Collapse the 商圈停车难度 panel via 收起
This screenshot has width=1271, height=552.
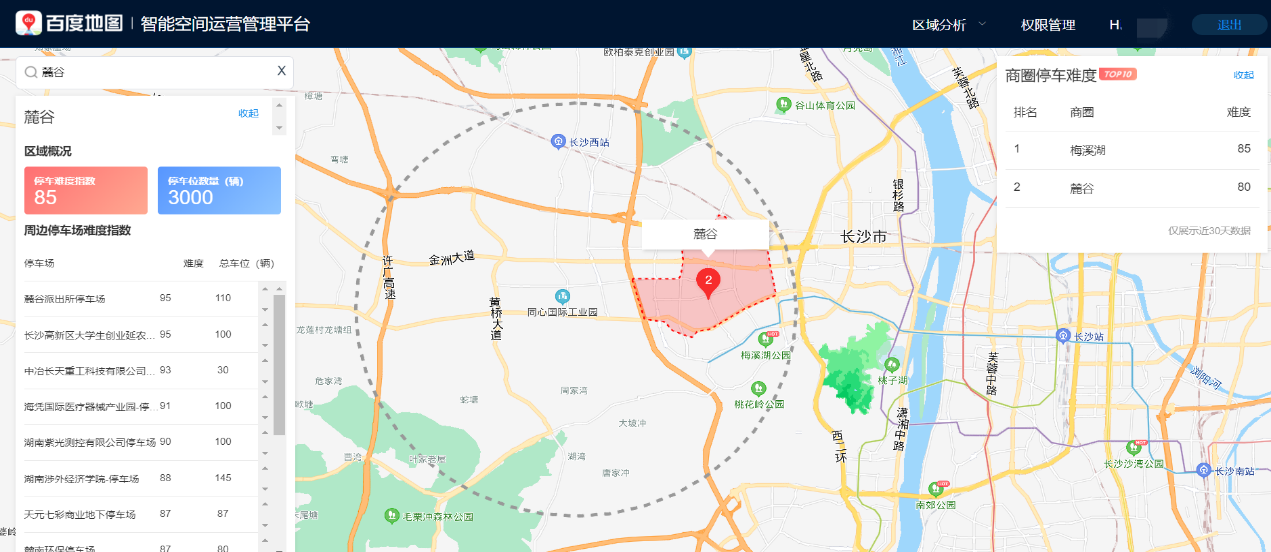1243,75
